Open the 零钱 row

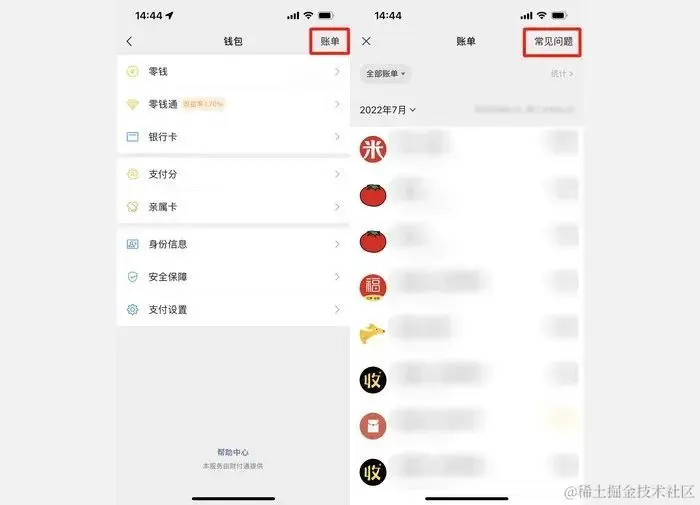coord(232,72)
